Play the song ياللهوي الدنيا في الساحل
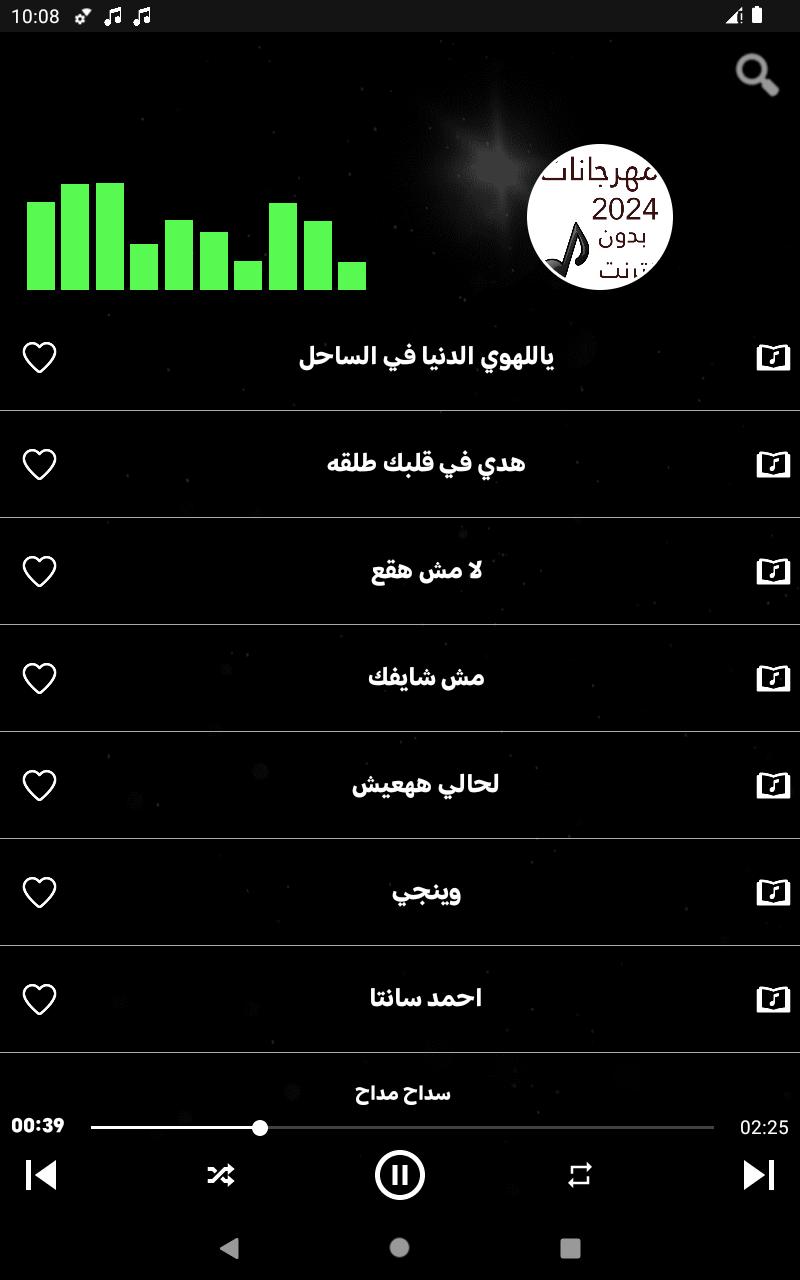The height and width of the screenshot is (1280, 800). tap(426, 357)
